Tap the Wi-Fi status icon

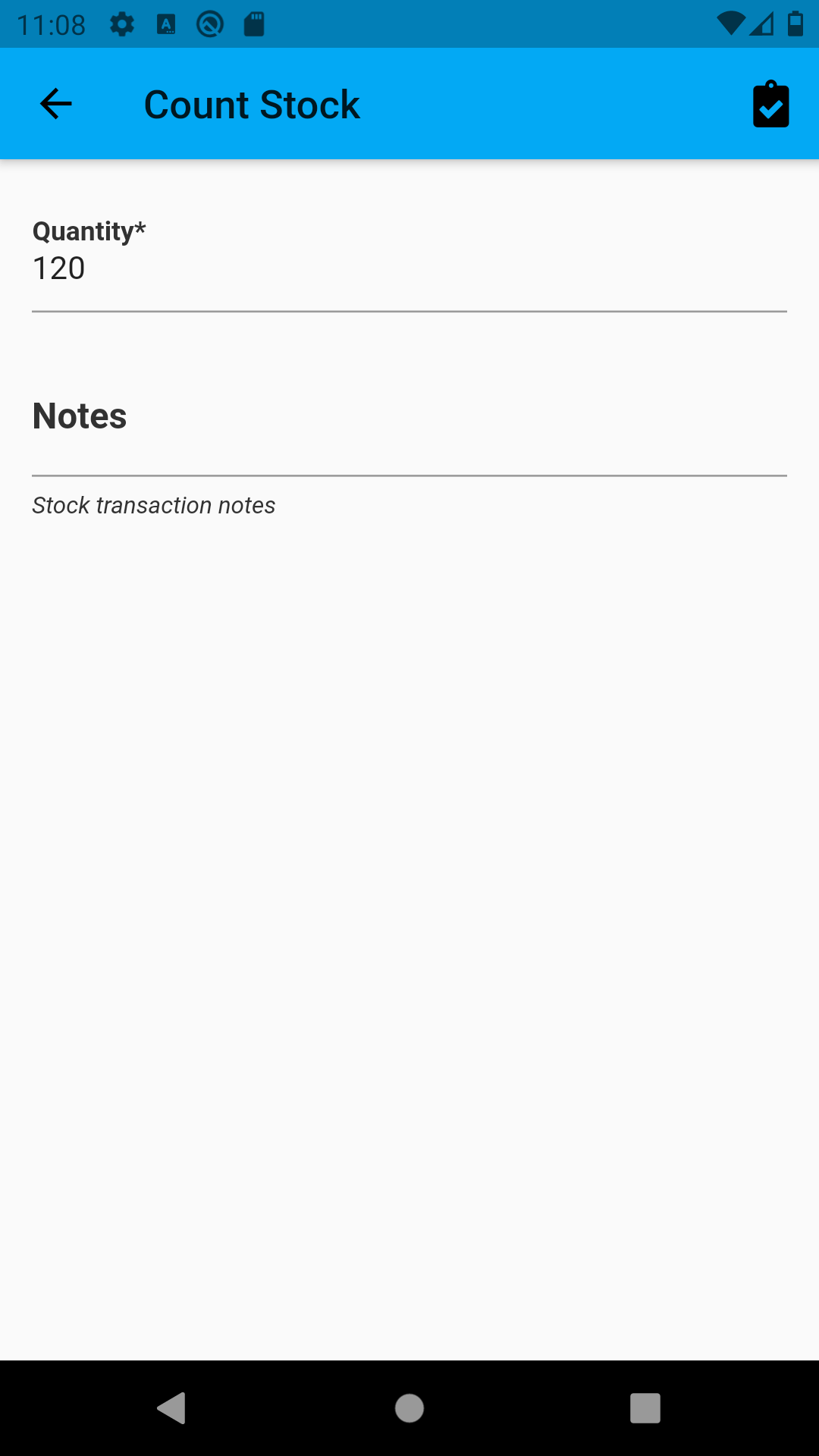pyautogui.click(x=730, y=24)
